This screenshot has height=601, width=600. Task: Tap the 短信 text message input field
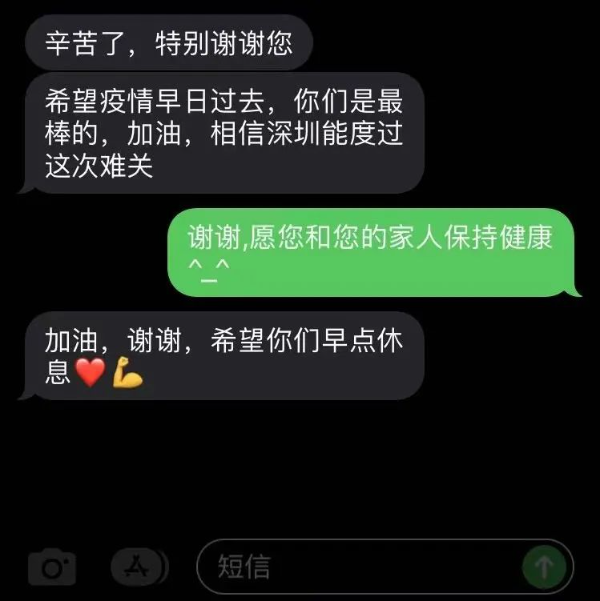coord(360,567)
